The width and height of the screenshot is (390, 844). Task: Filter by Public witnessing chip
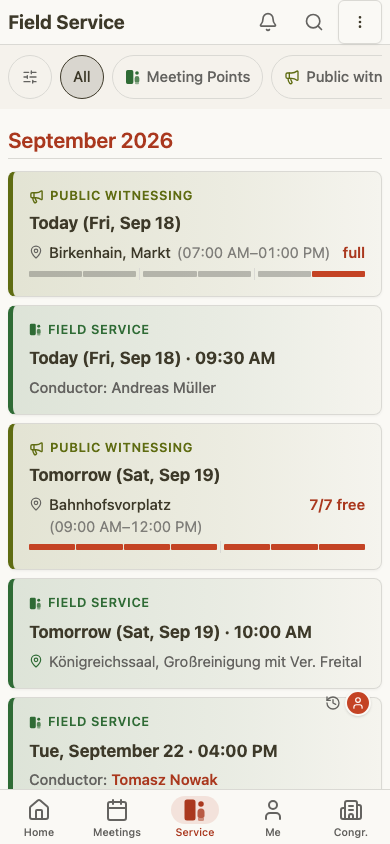tap(330, 77)
